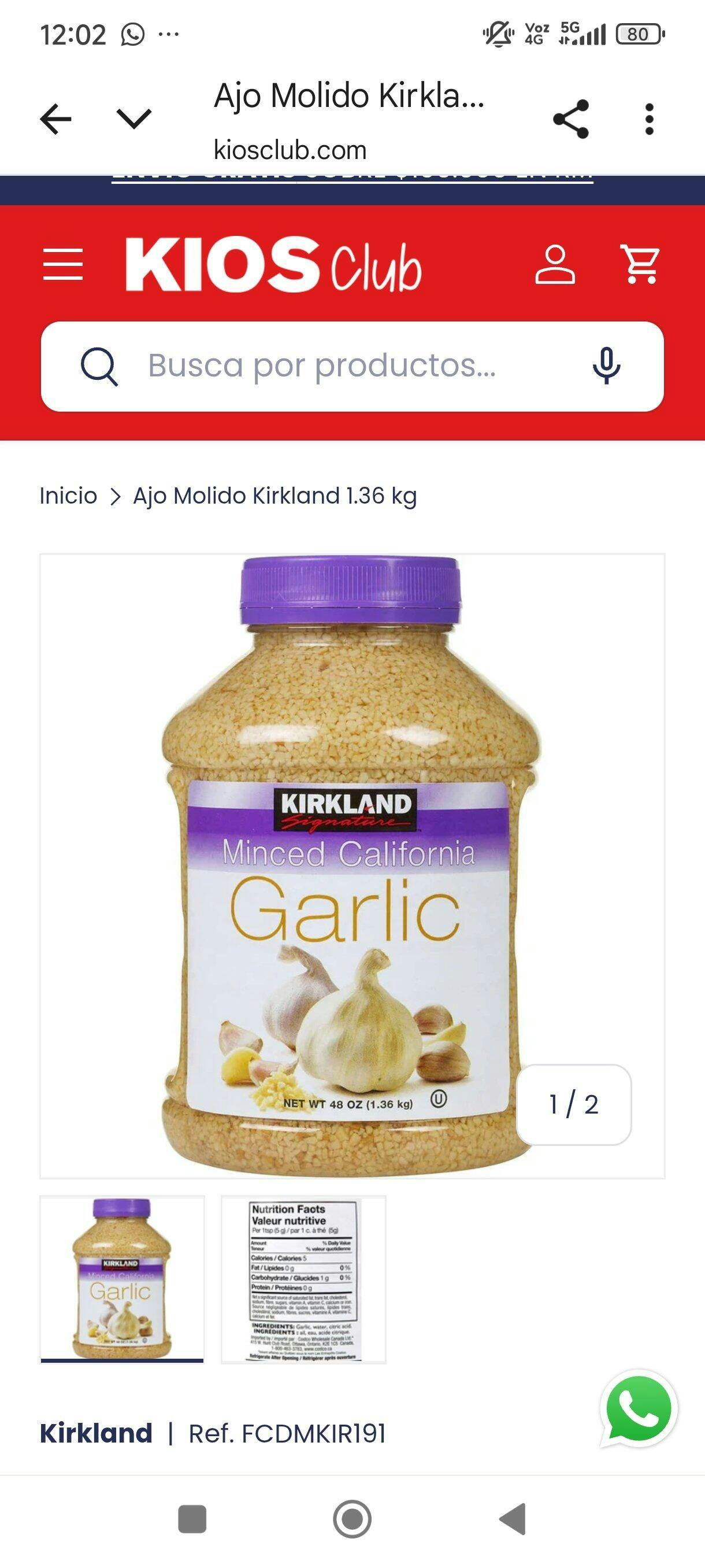Go to KIOS Club homepage logo
The height and width of the screenshot is (1568, 705).
pyautogui.click(x=273, y=265)
